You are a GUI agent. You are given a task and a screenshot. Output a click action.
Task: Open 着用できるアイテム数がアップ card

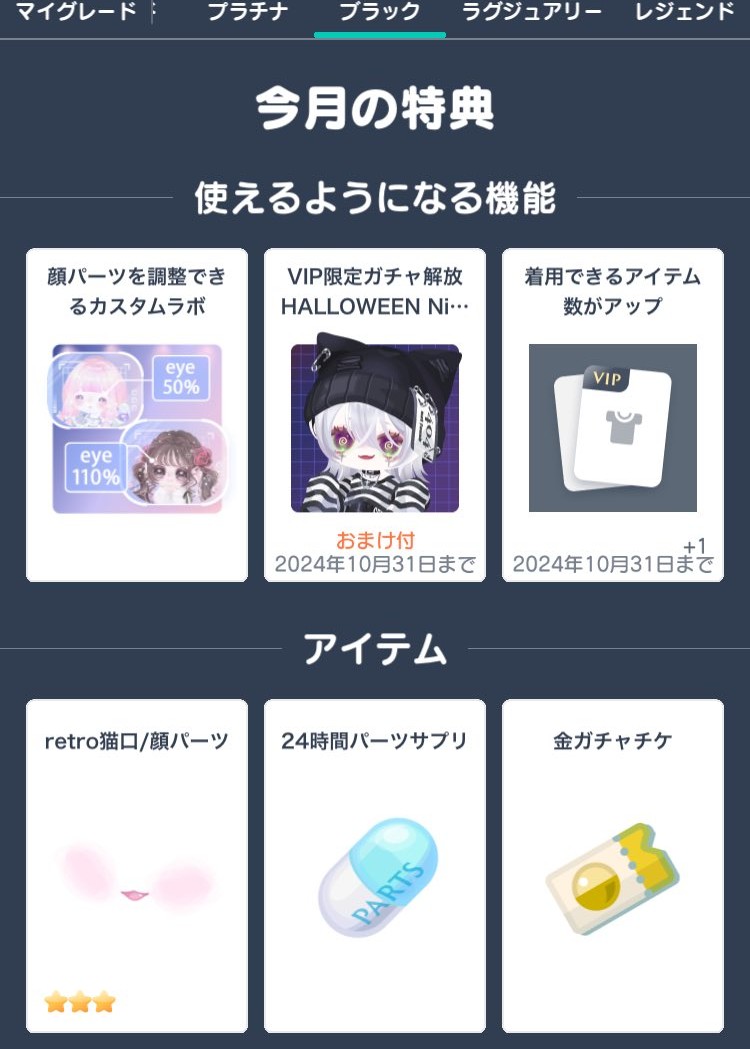point(613,415)
